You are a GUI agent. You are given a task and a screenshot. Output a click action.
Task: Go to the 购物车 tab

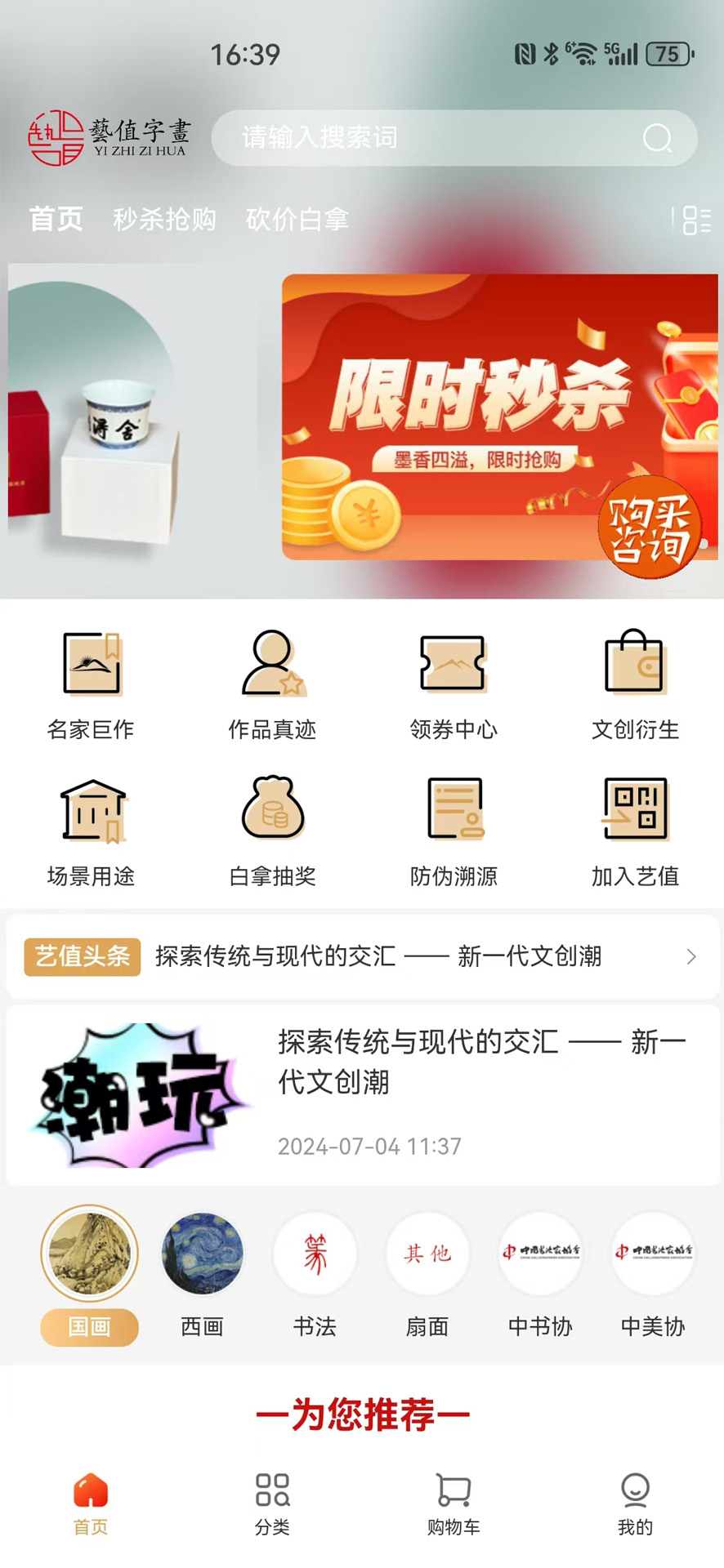[x=454, y=1504]
